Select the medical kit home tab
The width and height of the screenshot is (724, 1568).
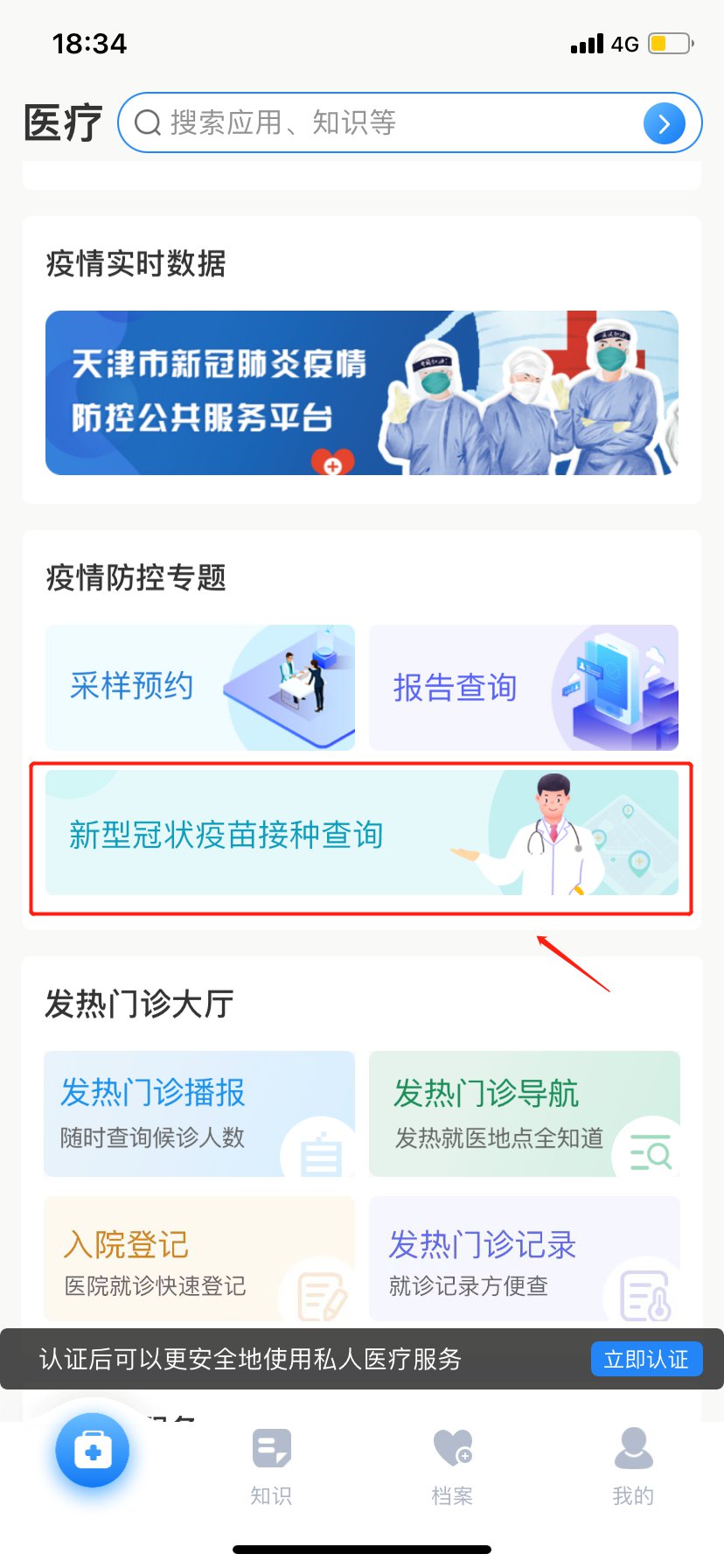pyautogui.click(x=93, y=1451)
